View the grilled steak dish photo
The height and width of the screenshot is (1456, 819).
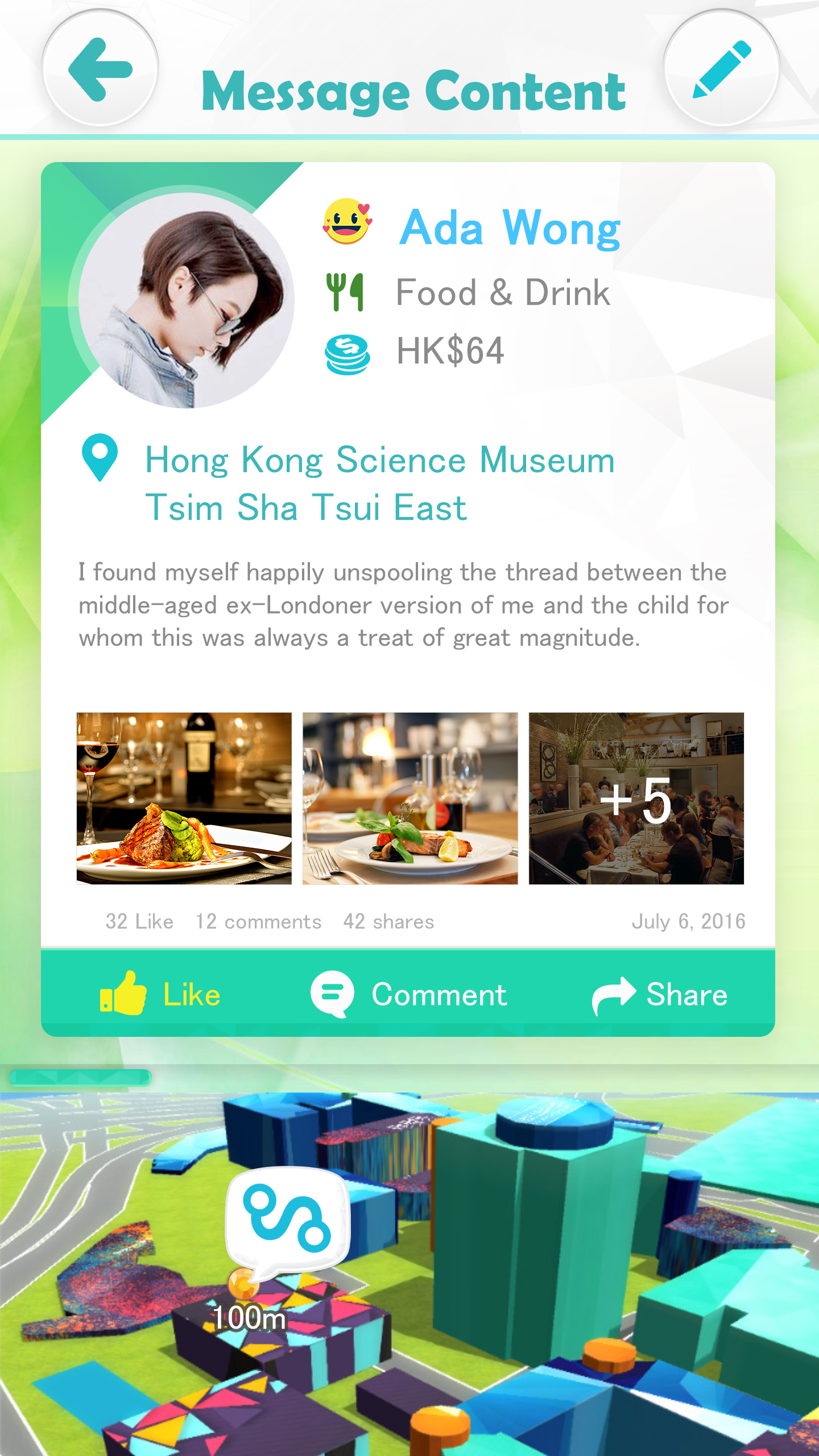tap(184, 798)
